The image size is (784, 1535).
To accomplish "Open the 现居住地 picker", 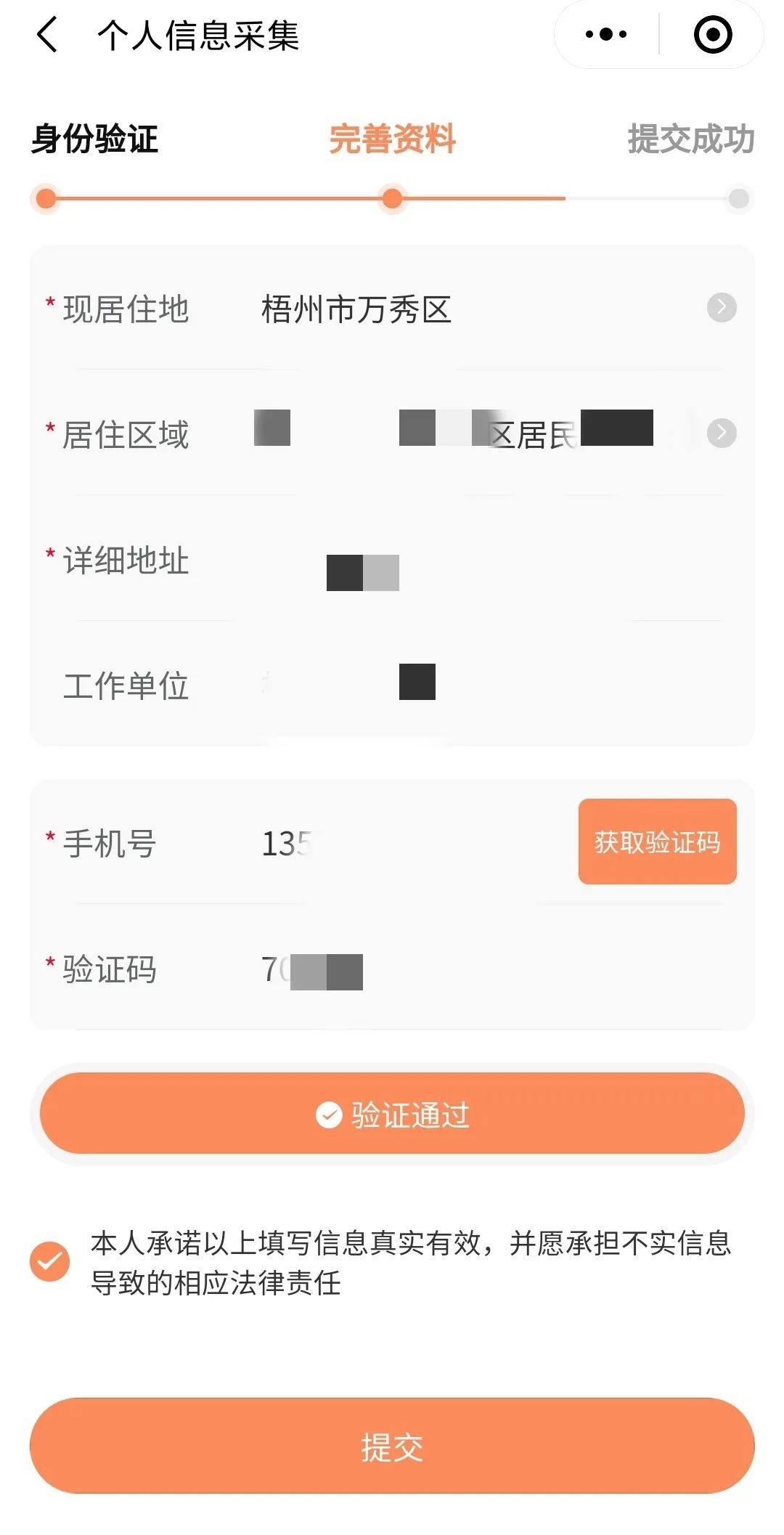I will click(x=392, y=309).
